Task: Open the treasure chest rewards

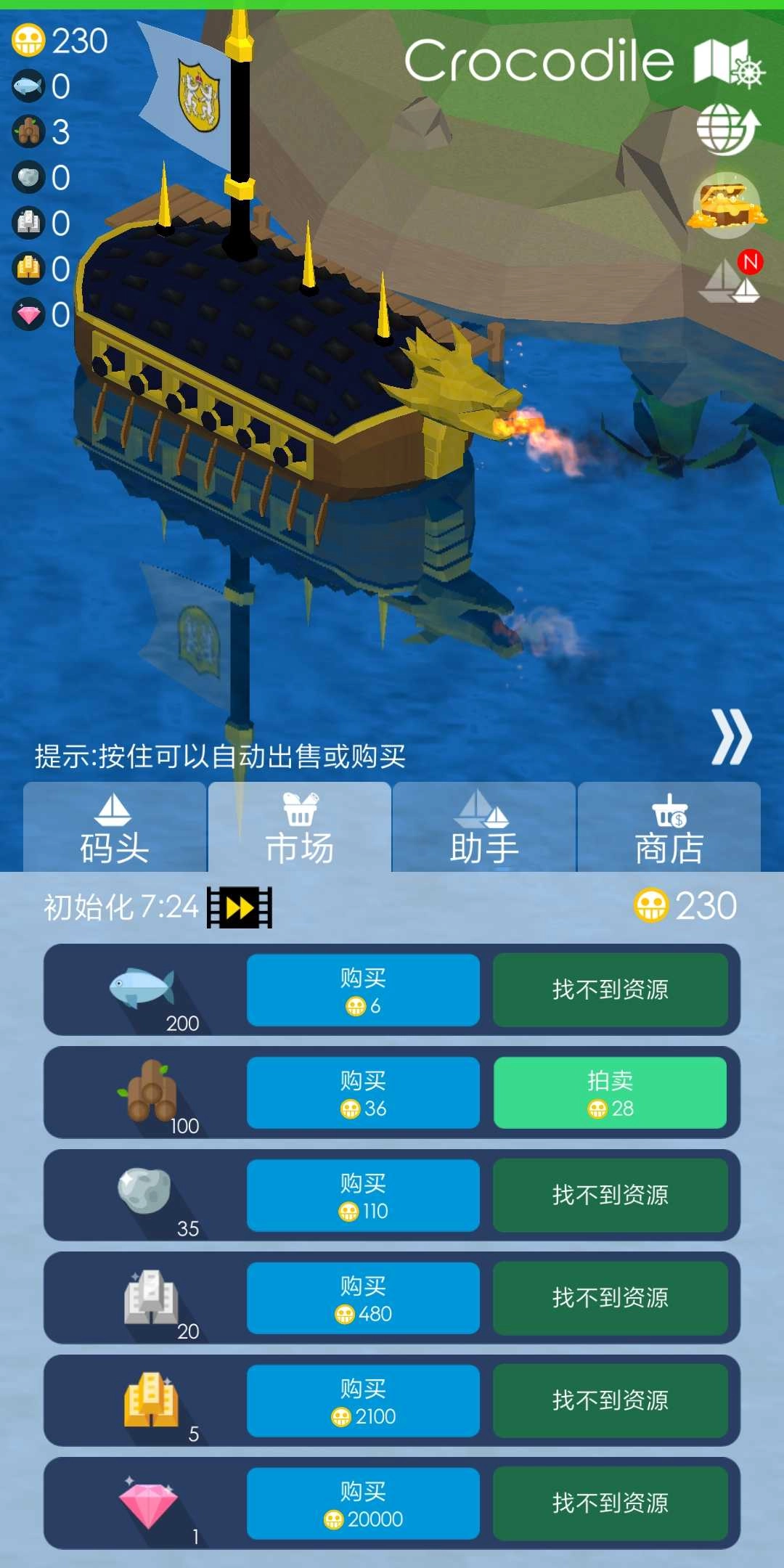Action: point(727,205)
